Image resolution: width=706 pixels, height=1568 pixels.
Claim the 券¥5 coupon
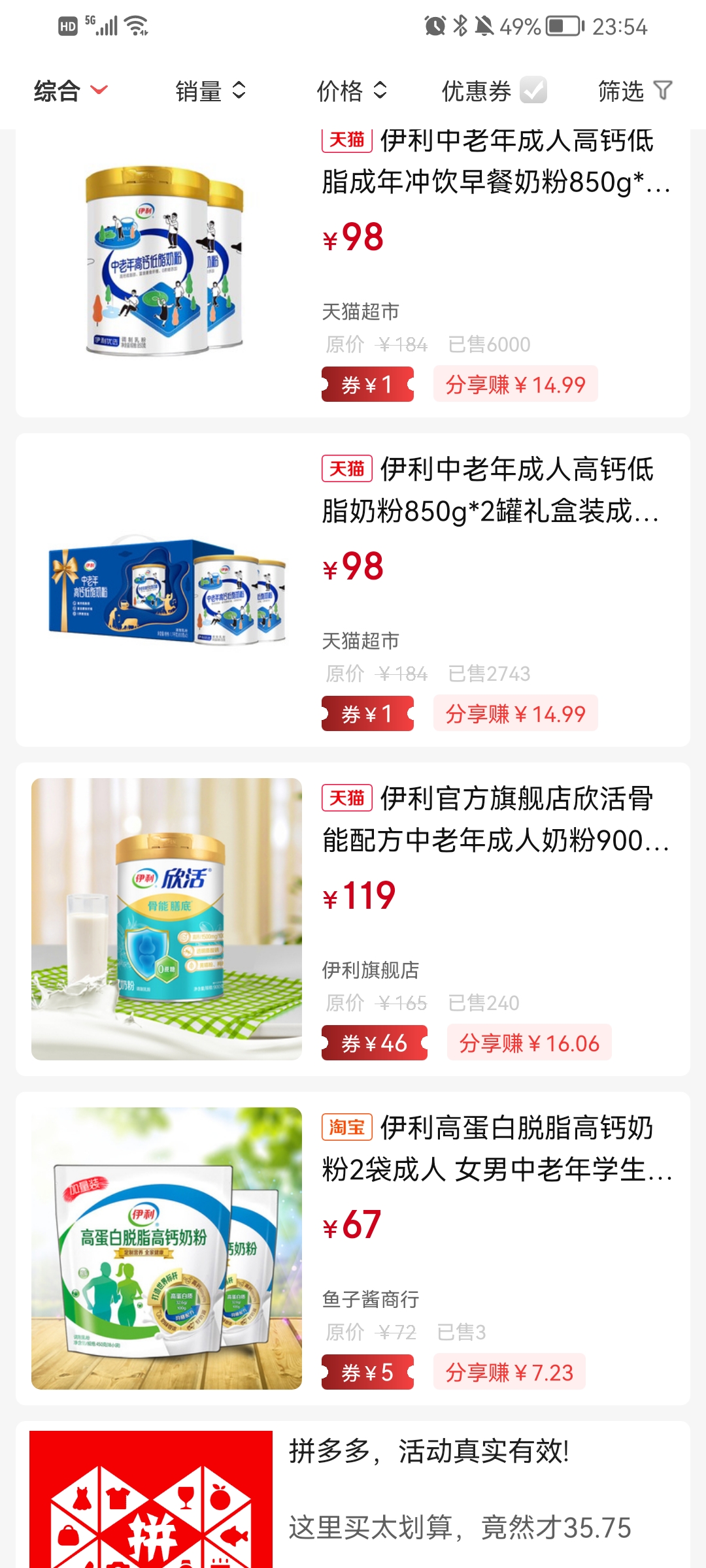[x=367, y=1372]
